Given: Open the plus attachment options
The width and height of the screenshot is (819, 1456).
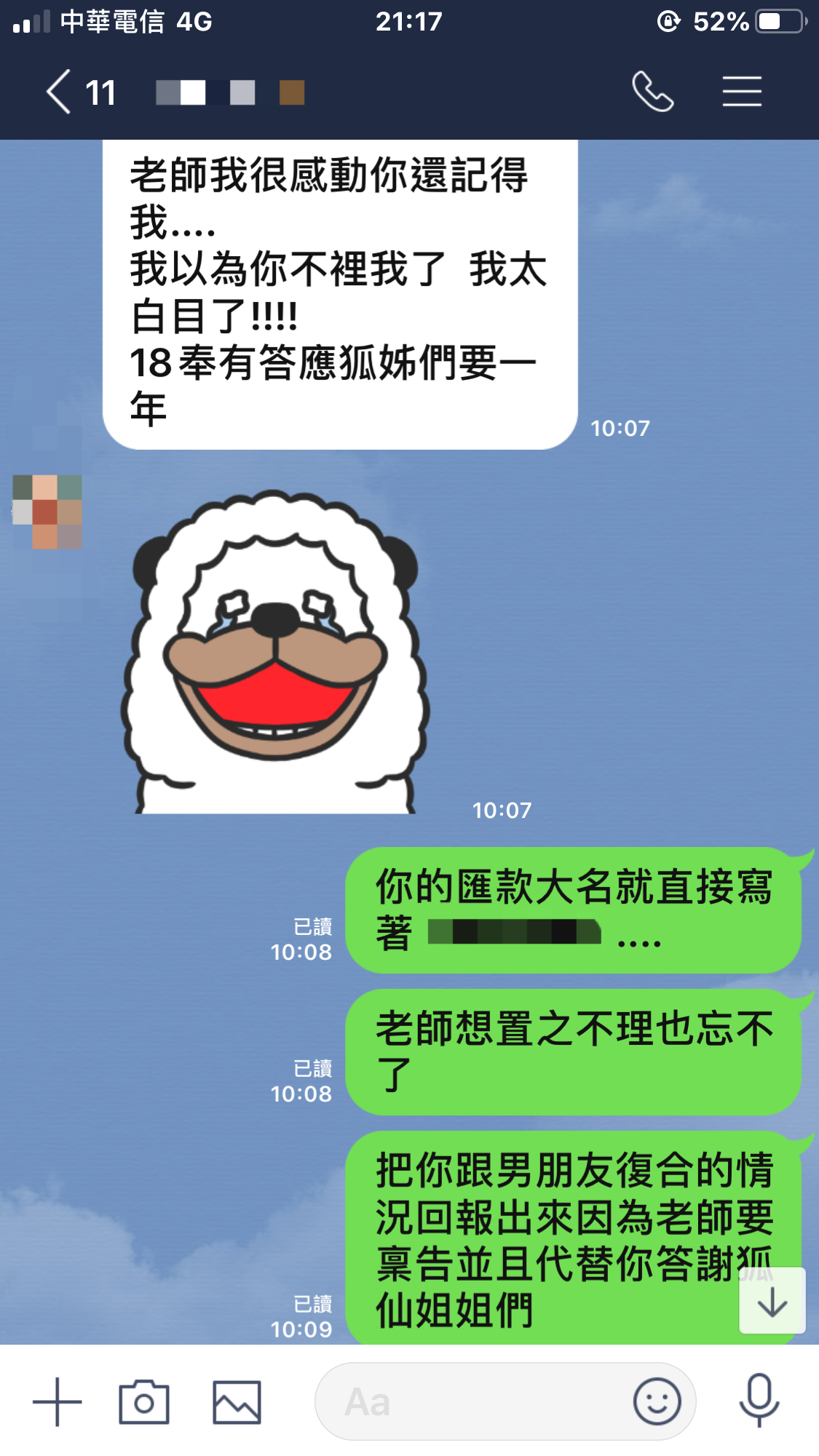Looking at the screenshot, I should pos(58,1401).
